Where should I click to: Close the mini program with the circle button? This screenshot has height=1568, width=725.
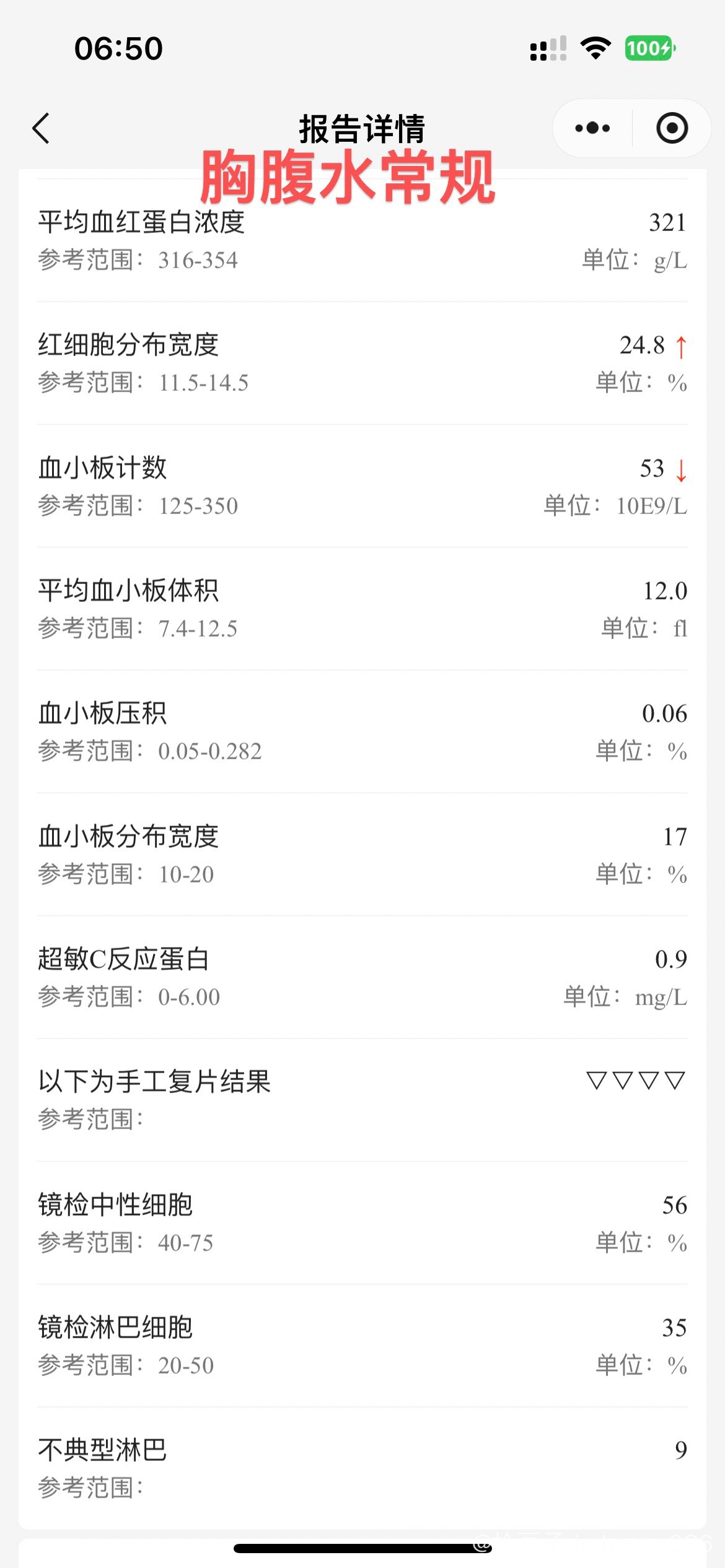(672, 128)
